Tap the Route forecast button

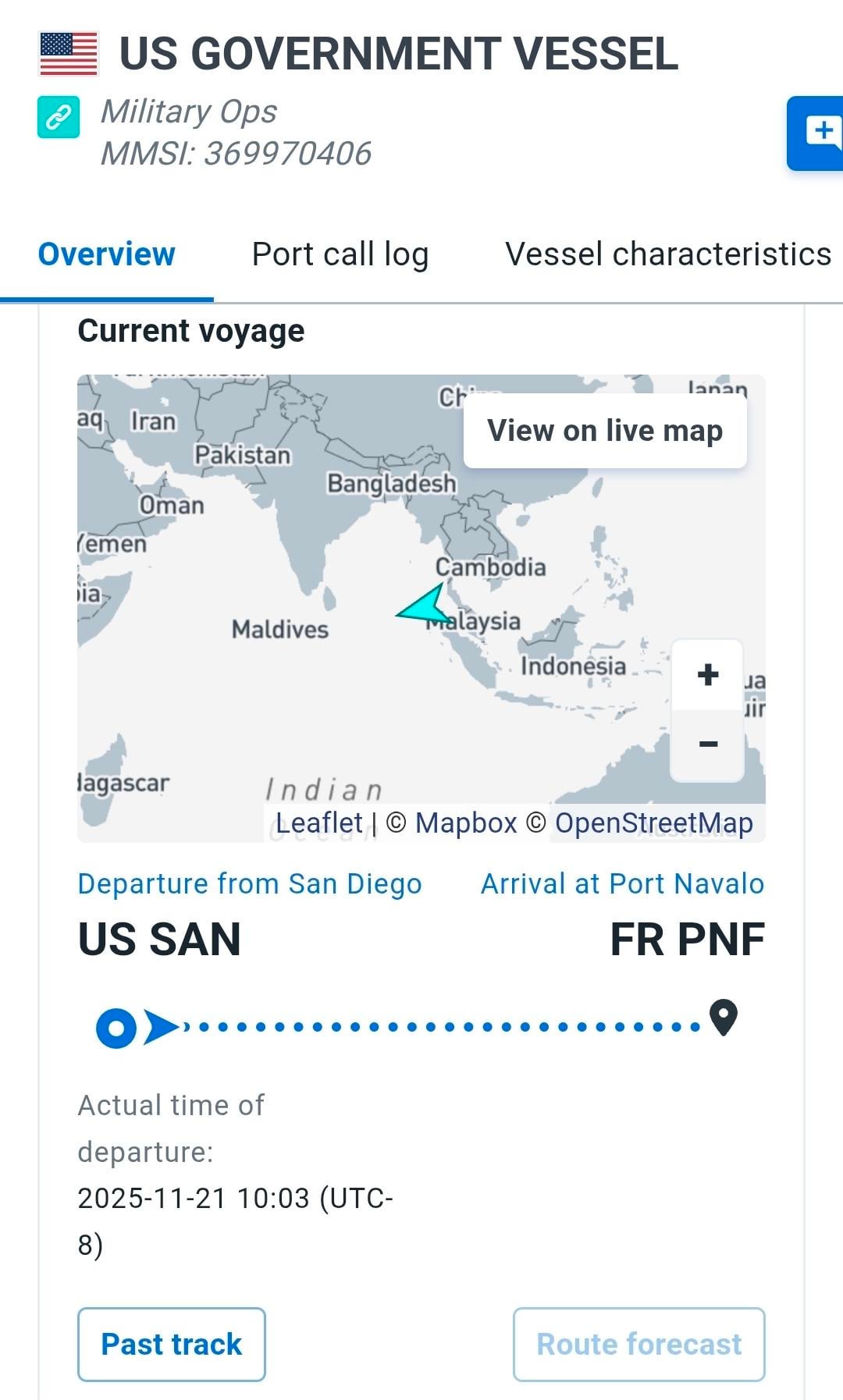pos(638,1344)
